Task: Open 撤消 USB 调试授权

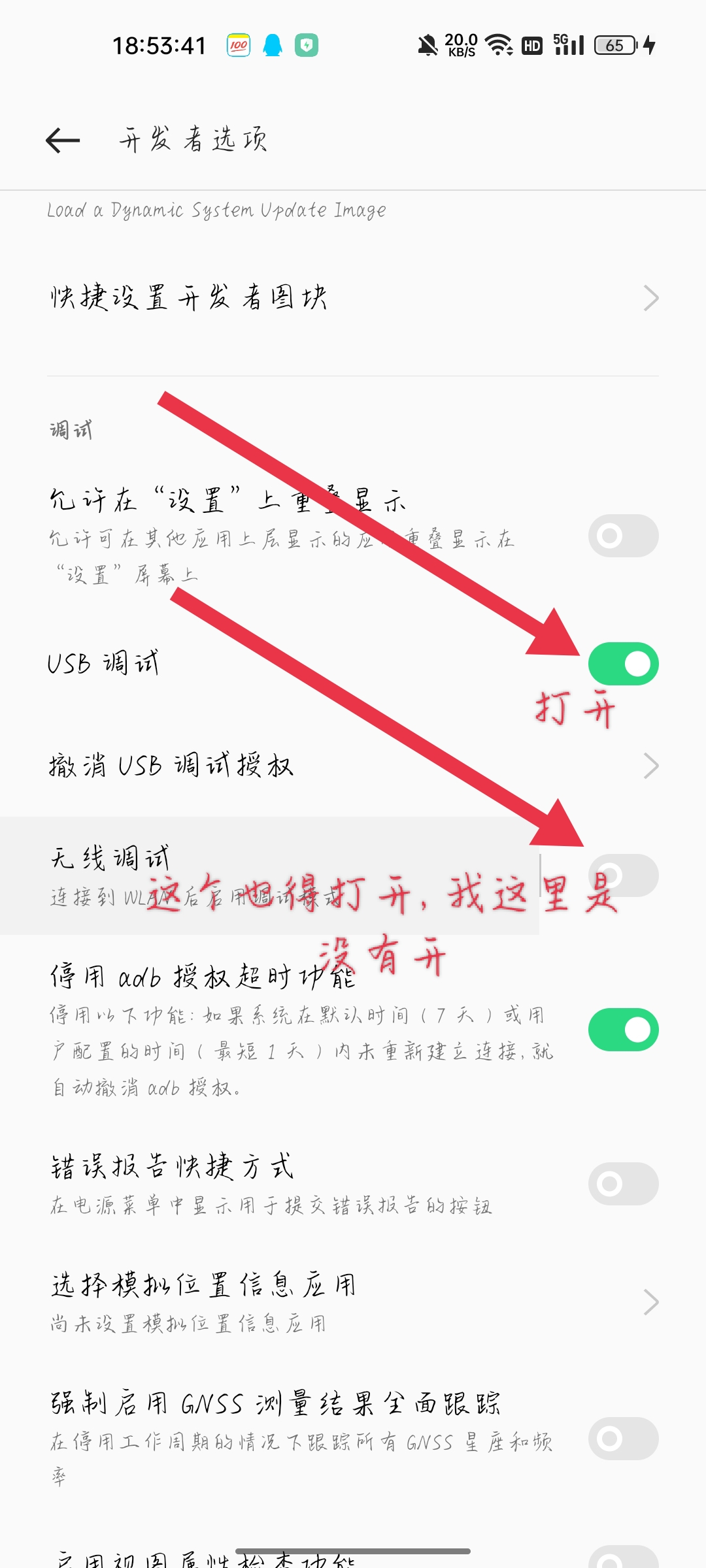Action: (x=353, y=766)
